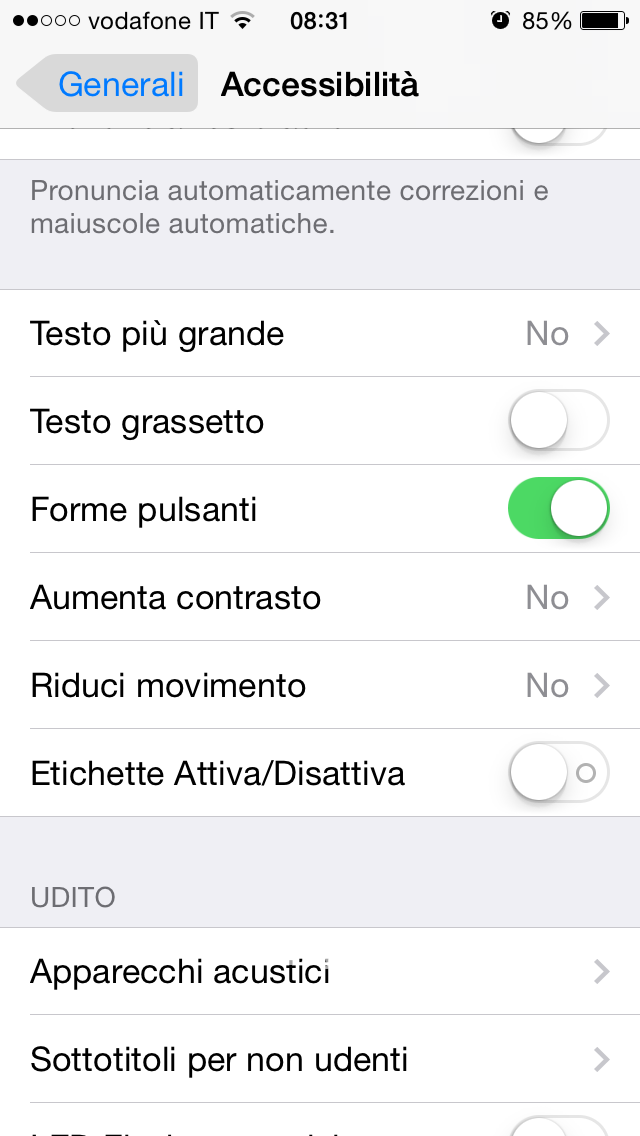Open Riduci movimento settings
Viewport: 640px width, 1136px height.
pos(320,686)
